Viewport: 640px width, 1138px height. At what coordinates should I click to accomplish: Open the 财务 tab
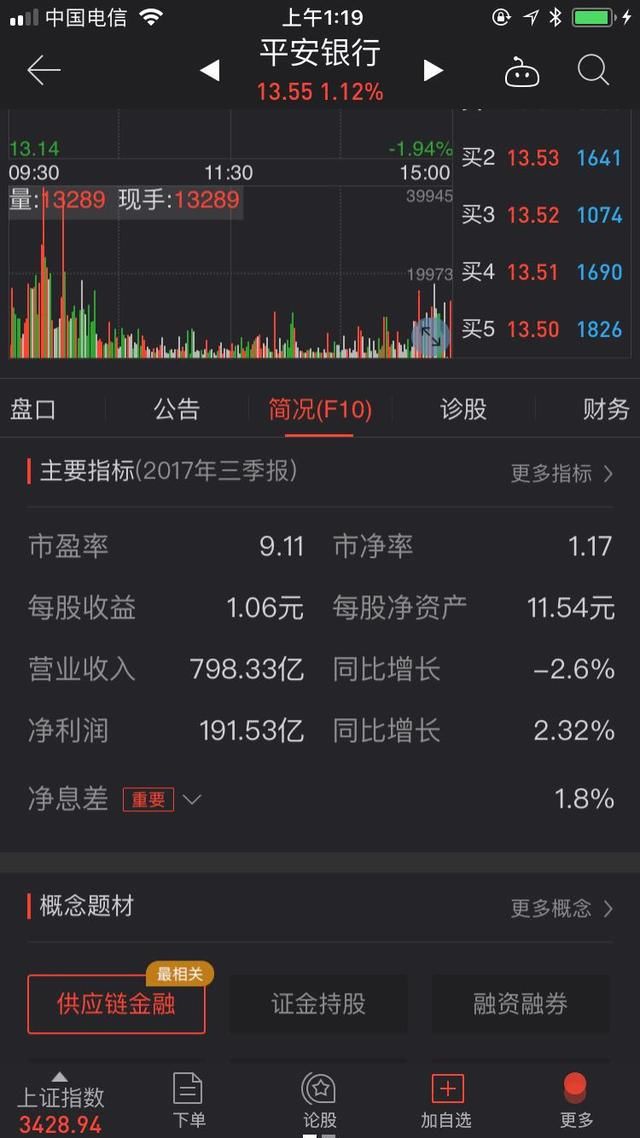[x=606, y=409]
